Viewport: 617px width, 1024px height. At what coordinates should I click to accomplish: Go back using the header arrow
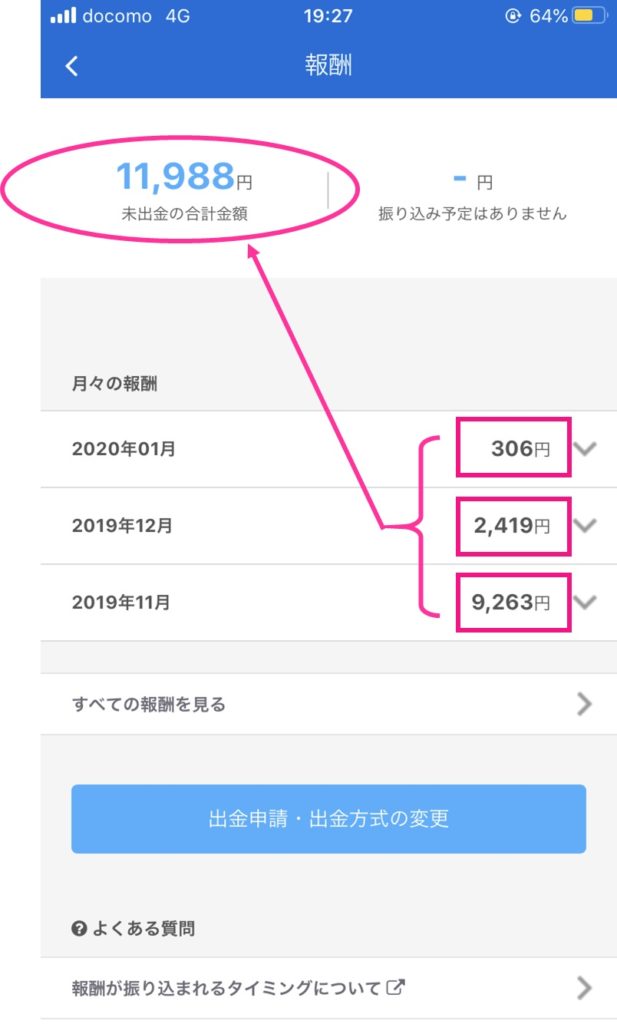71,67
